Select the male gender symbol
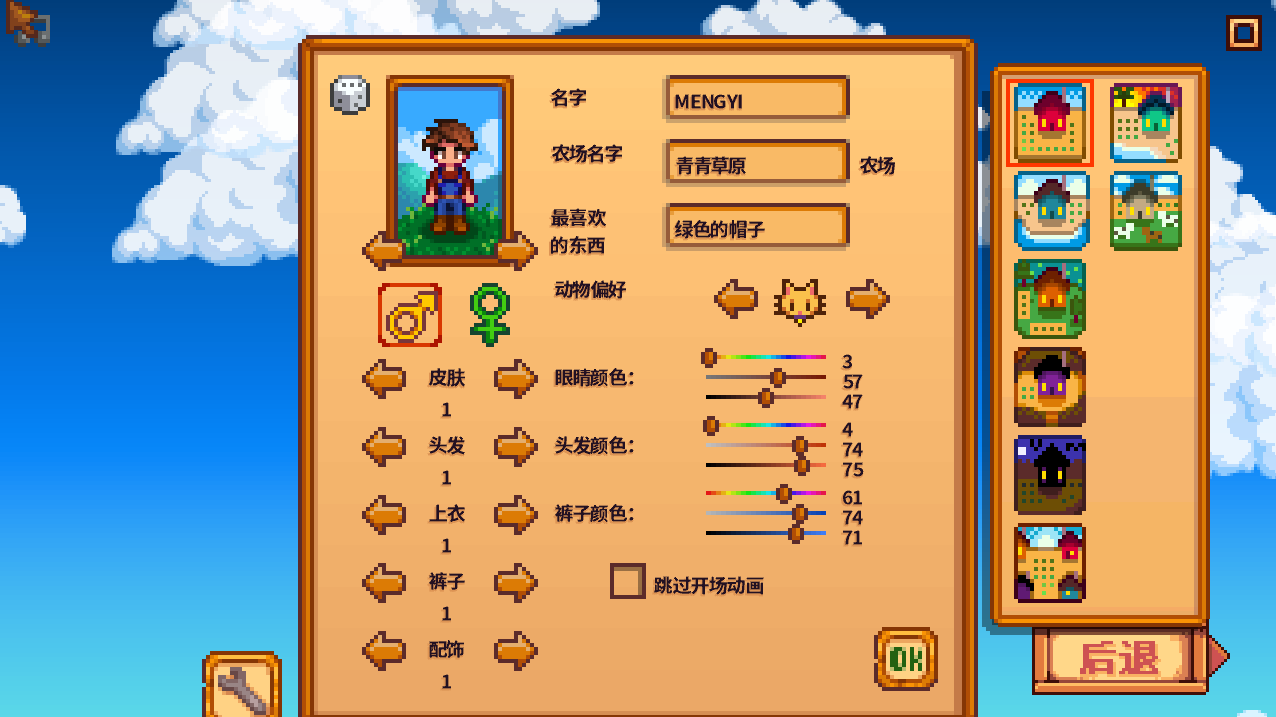Viewport: 1276px width, 717px height. tap(410, 315)
